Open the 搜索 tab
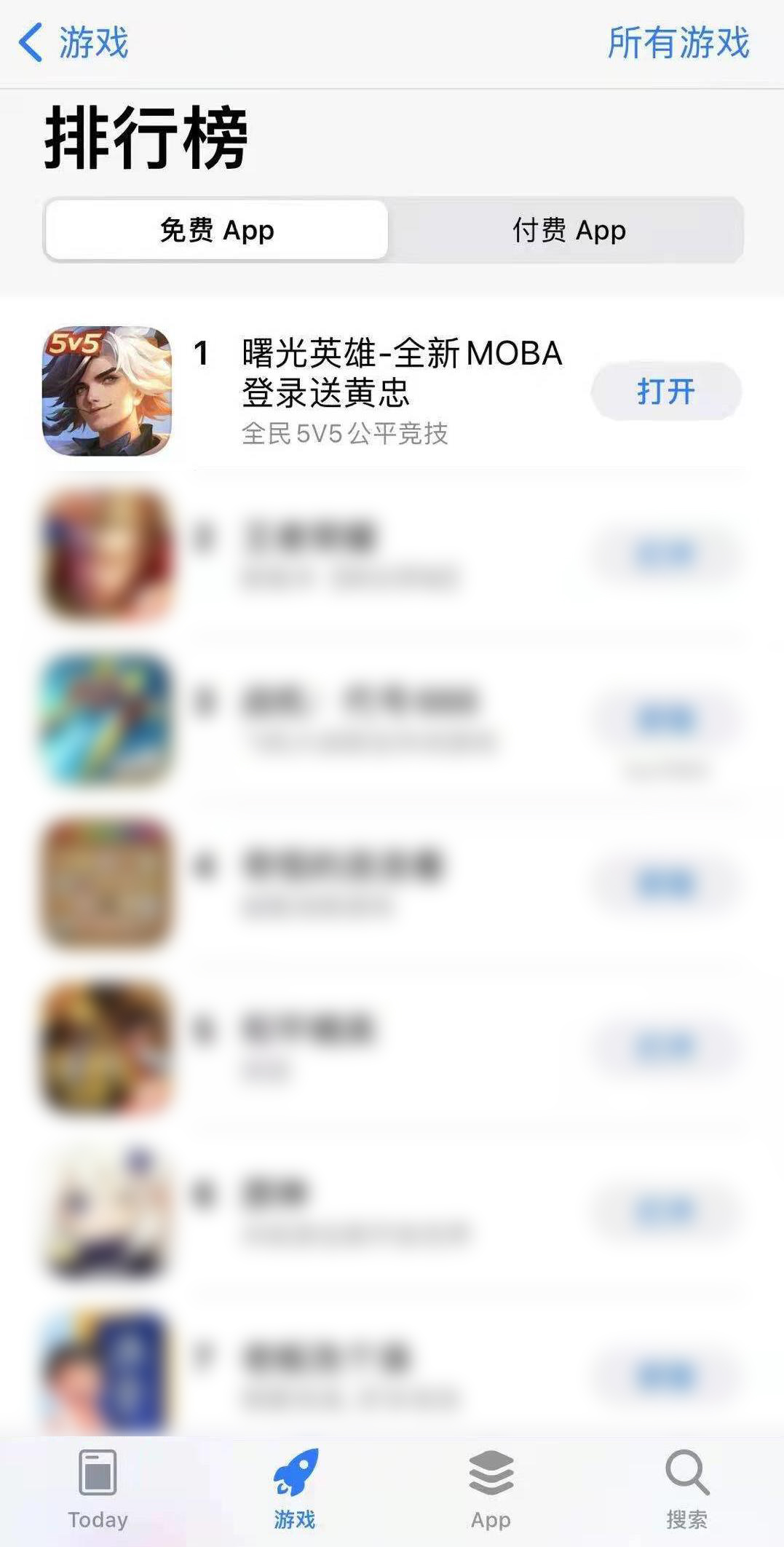 pos(686,1489)
